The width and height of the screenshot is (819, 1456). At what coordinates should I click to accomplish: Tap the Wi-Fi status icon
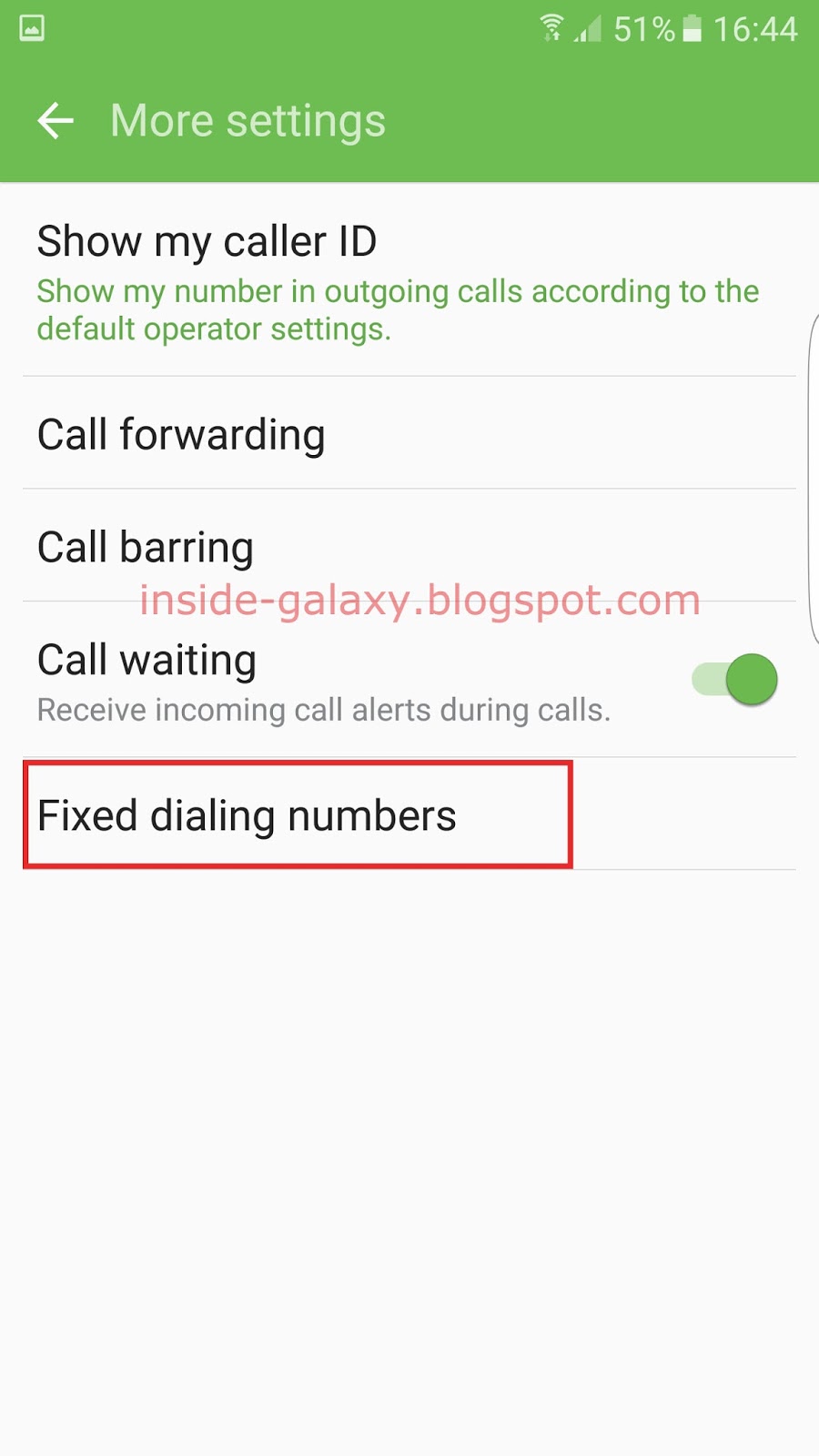pyautogui.click(x=551, y=28)
